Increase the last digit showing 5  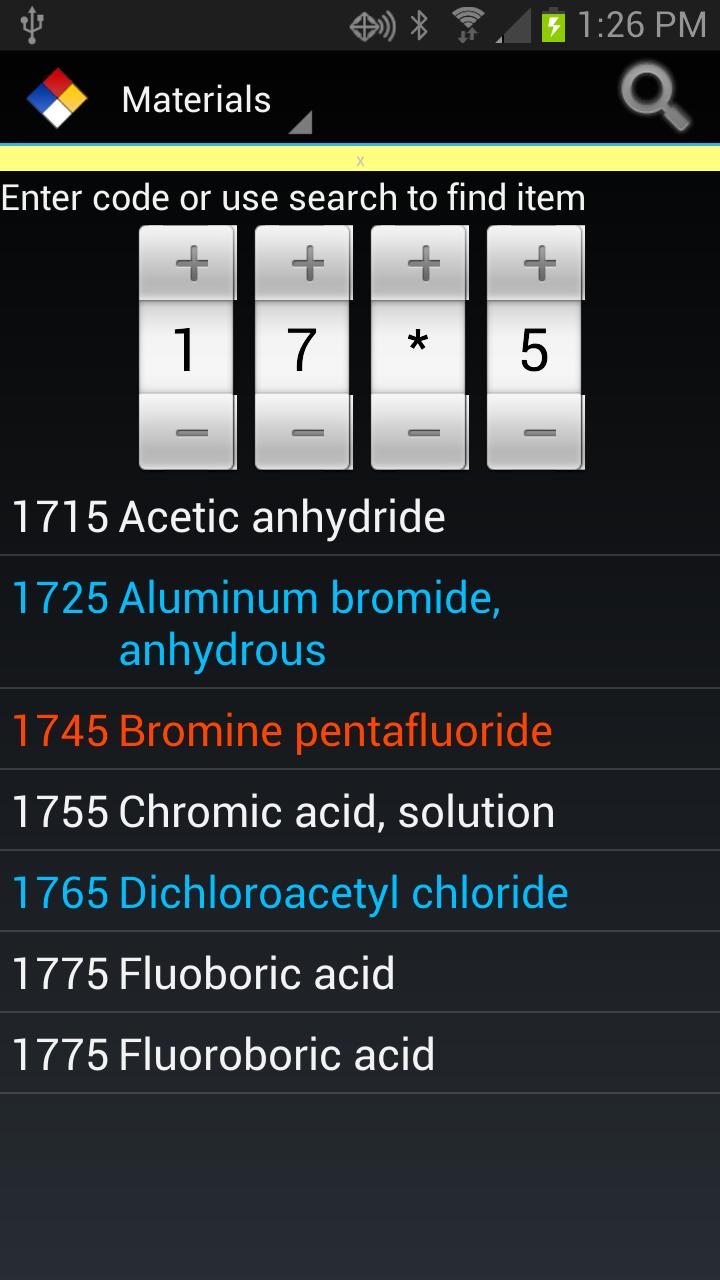click(x=535, y=264)
